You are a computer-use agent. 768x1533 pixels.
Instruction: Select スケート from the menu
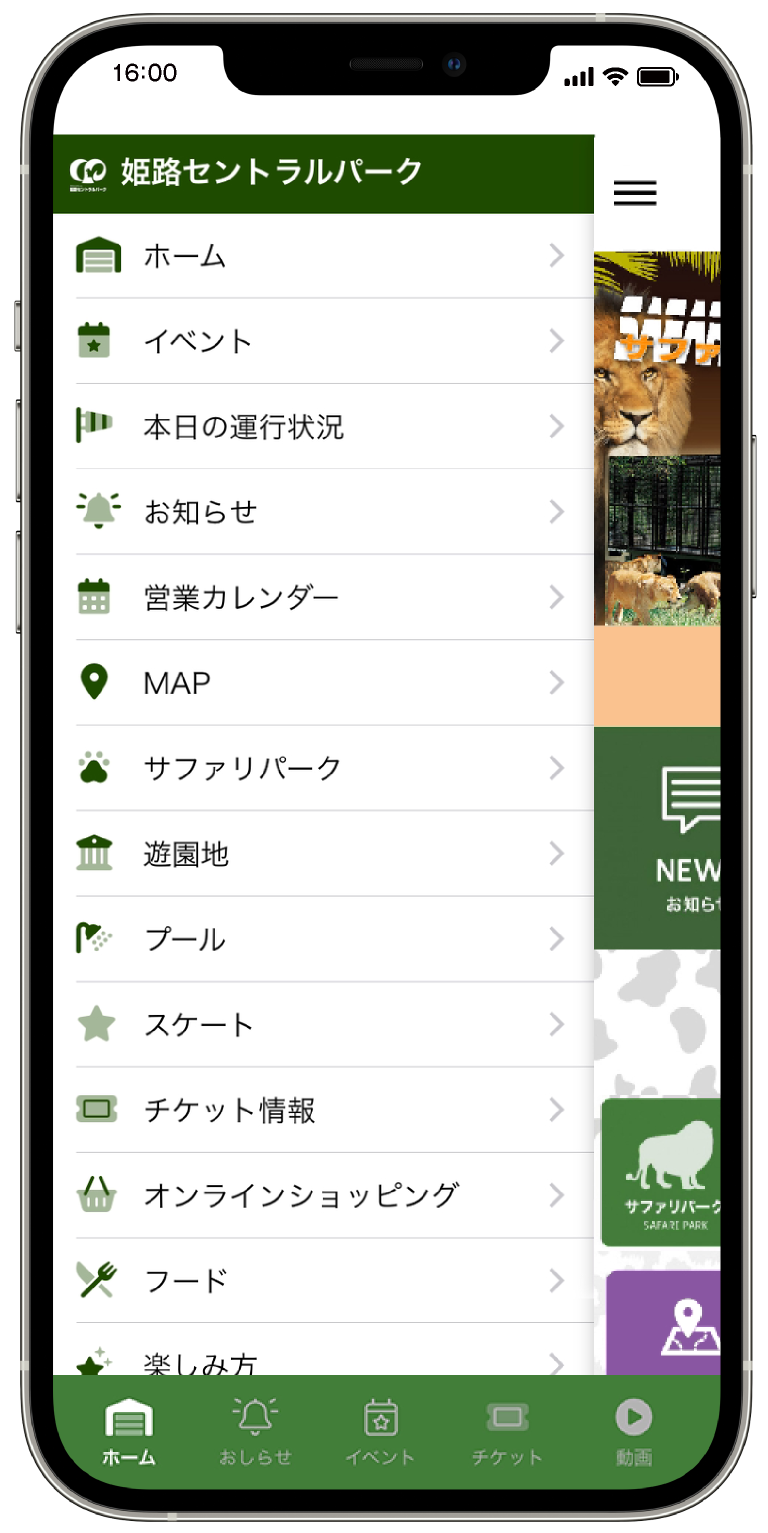click(x=323, y=1025)
